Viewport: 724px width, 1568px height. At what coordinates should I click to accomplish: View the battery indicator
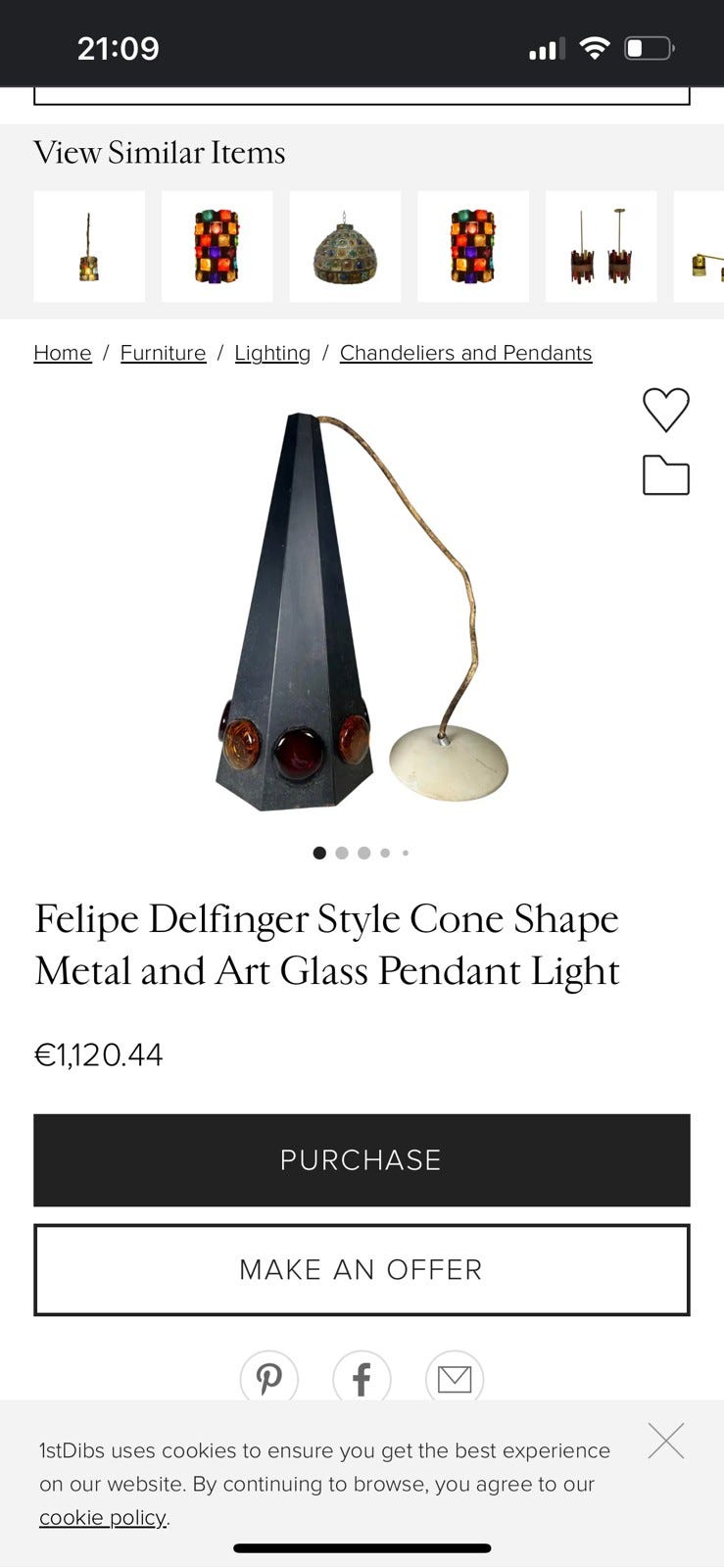click(649, 45)
